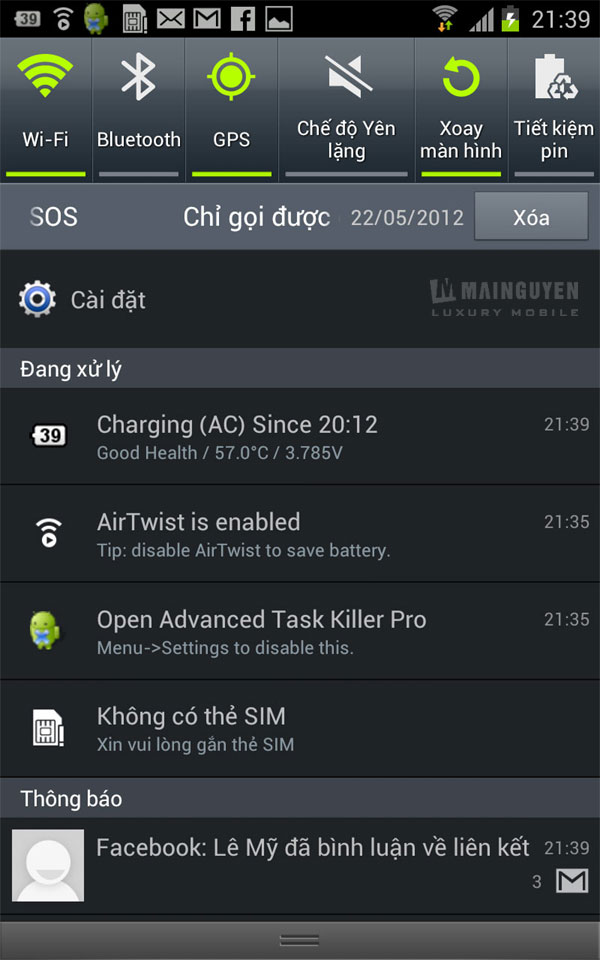Select the Không có thẻ SIM notification
Viewport: 600px width, 960px height.
pos(300,729)
